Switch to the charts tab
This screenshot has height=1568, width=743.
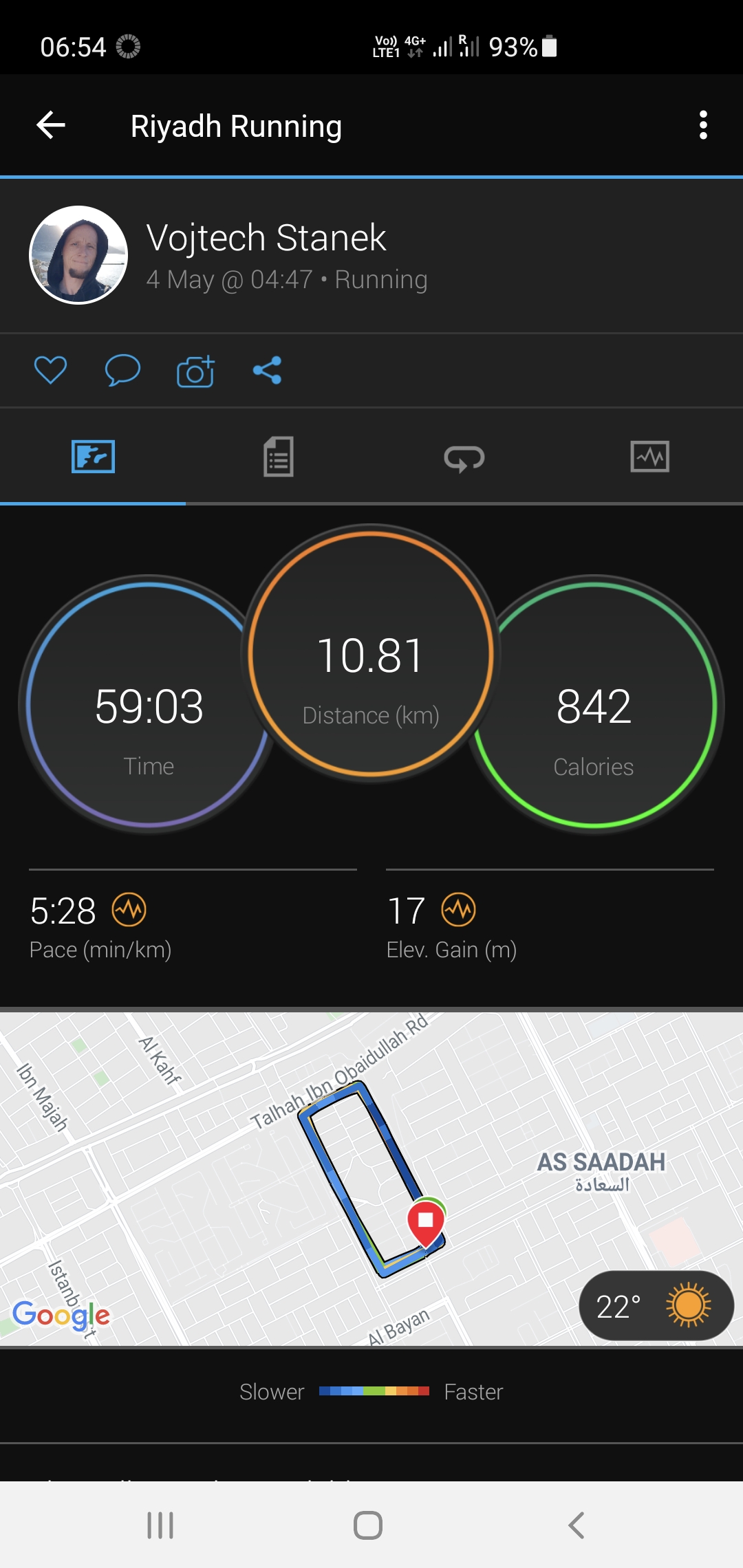click(x=650, y=457)
